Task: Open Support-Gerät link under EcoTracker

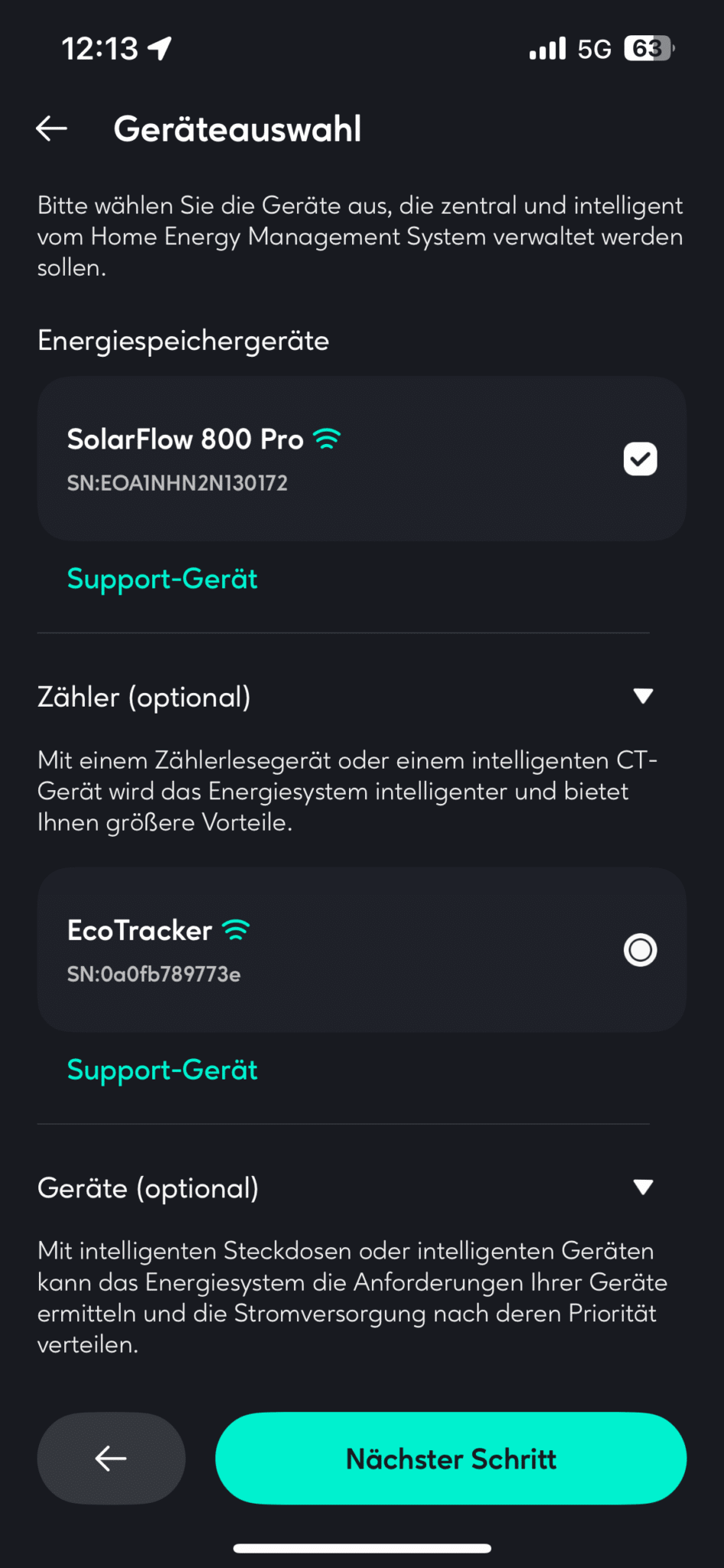Action: [162, 1070]
